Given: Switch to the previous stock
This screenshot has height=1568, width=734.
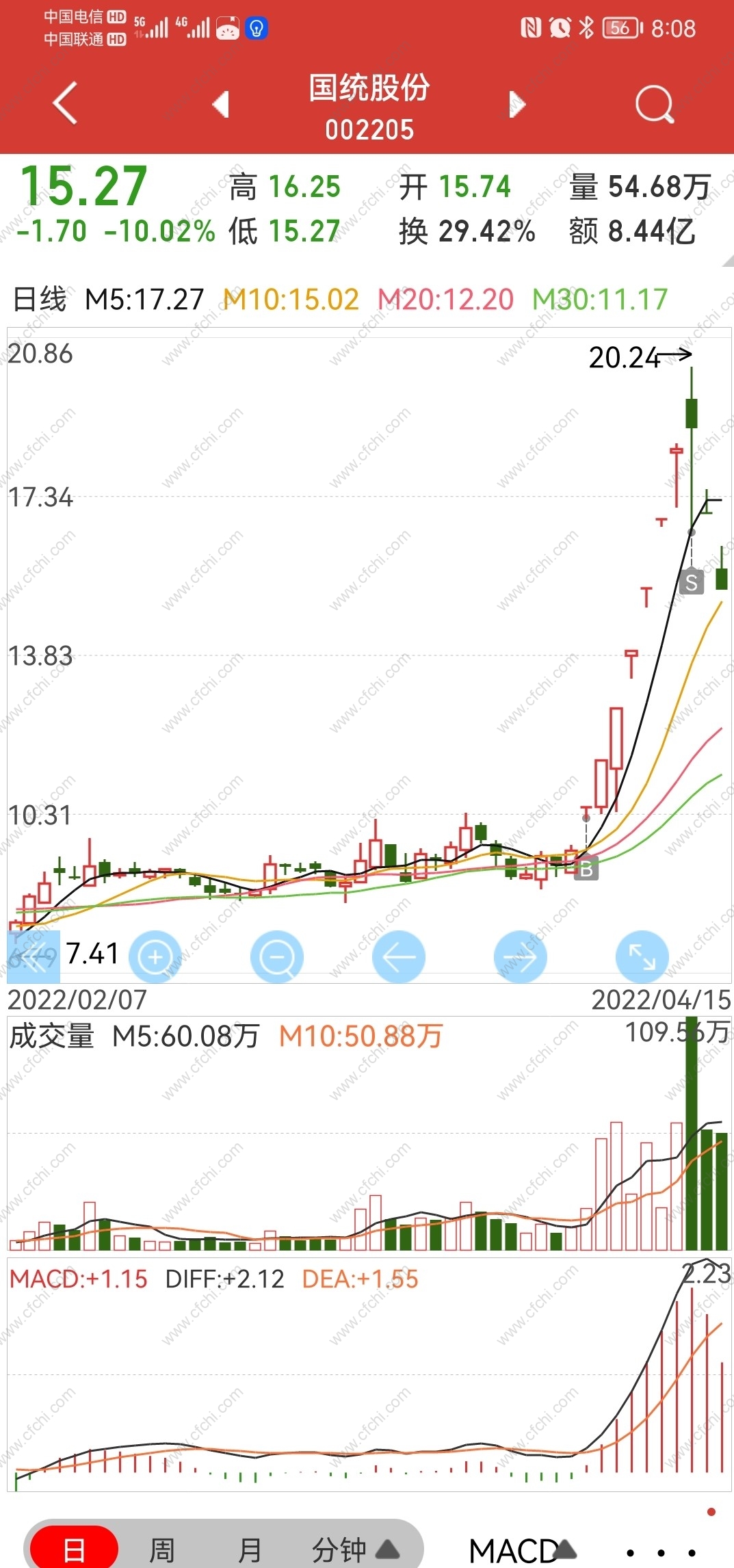Looking at the screenshot, I should pyautogui.click(x=220, y=105).
